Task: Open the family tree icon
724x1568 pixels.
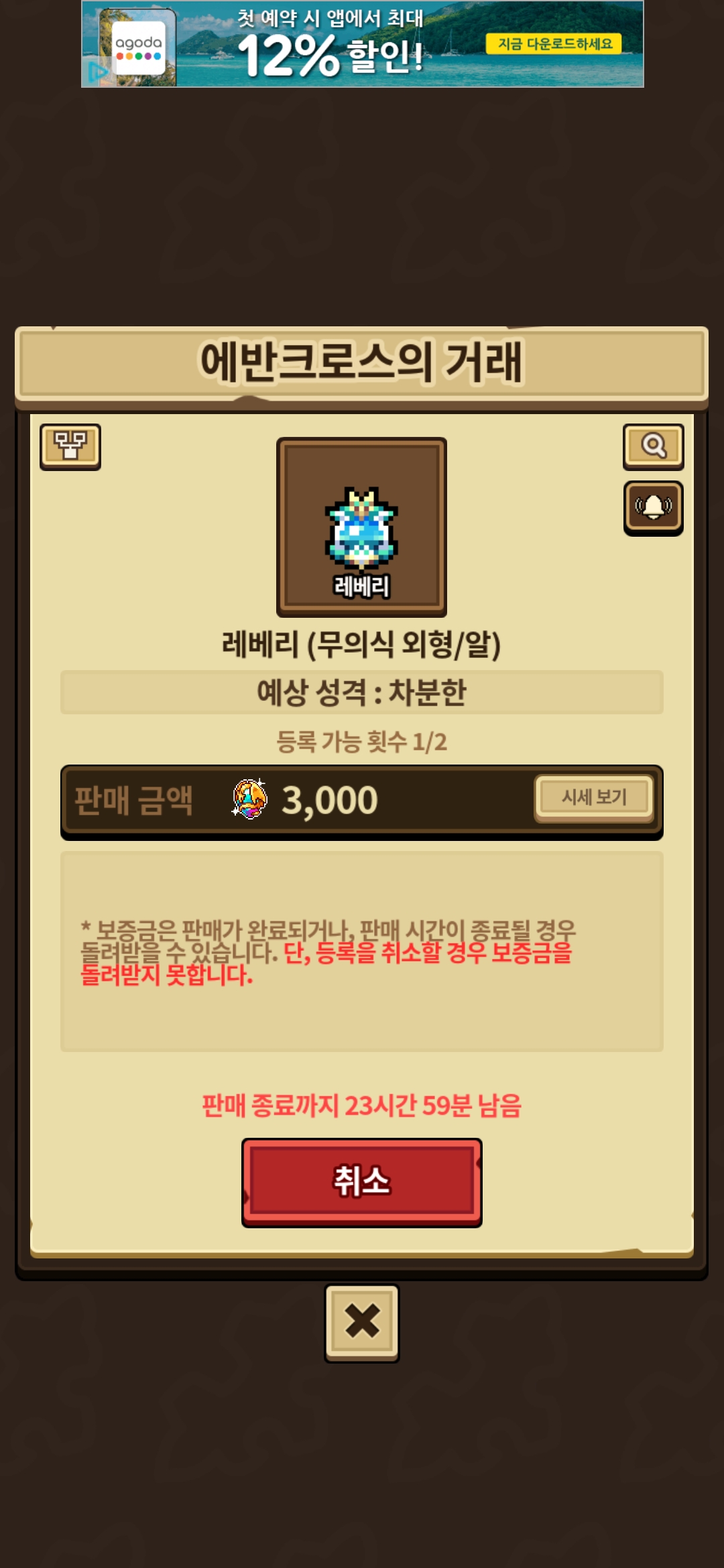Action: pos(70,446)
